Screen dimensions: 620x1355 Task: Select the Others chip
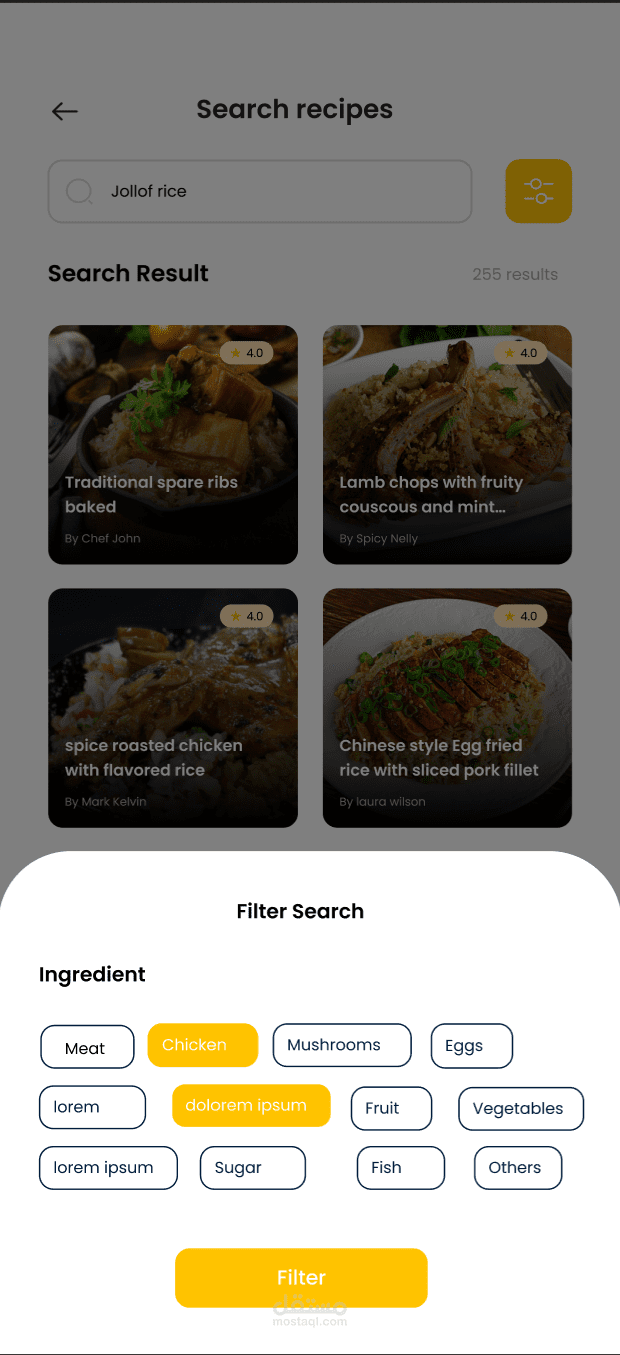click(518, 1168)
